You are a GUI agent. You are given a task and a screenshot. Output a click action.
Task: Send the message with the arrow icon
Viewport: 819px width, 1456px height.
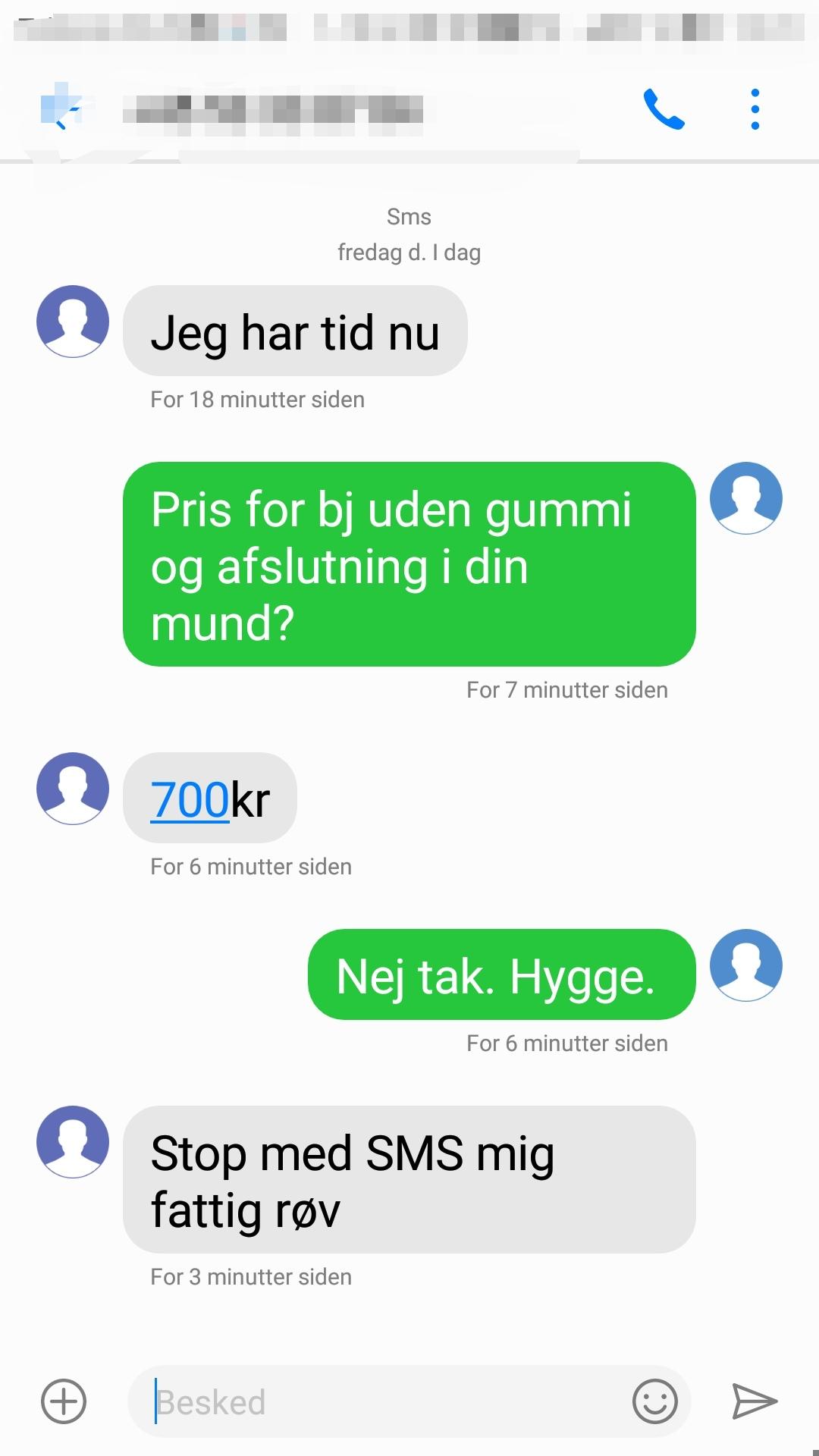pos(755,1401)
